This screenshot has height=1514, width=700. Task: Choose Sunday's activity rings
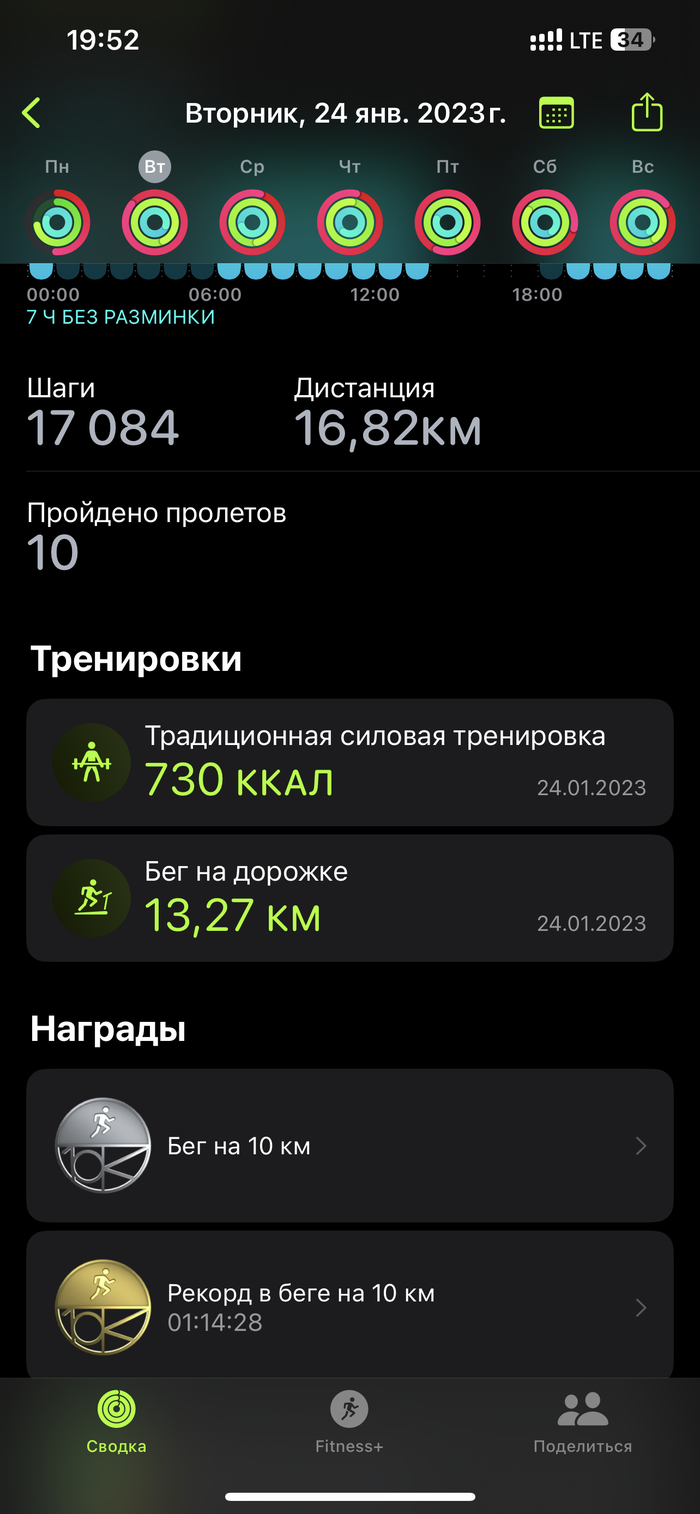[x=642, y=222]
